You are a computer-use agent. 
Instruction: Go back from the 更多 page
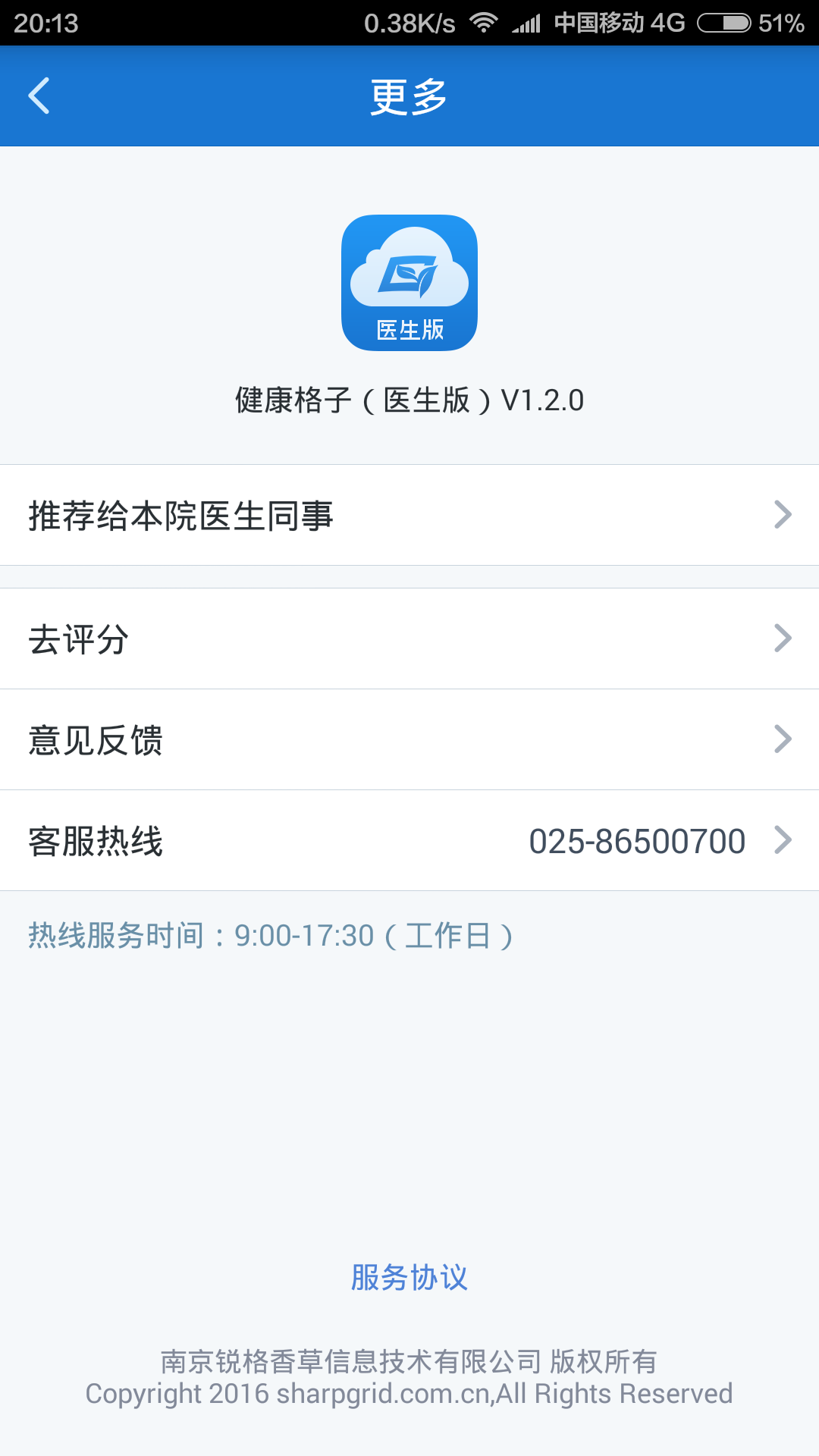point(39,96)
